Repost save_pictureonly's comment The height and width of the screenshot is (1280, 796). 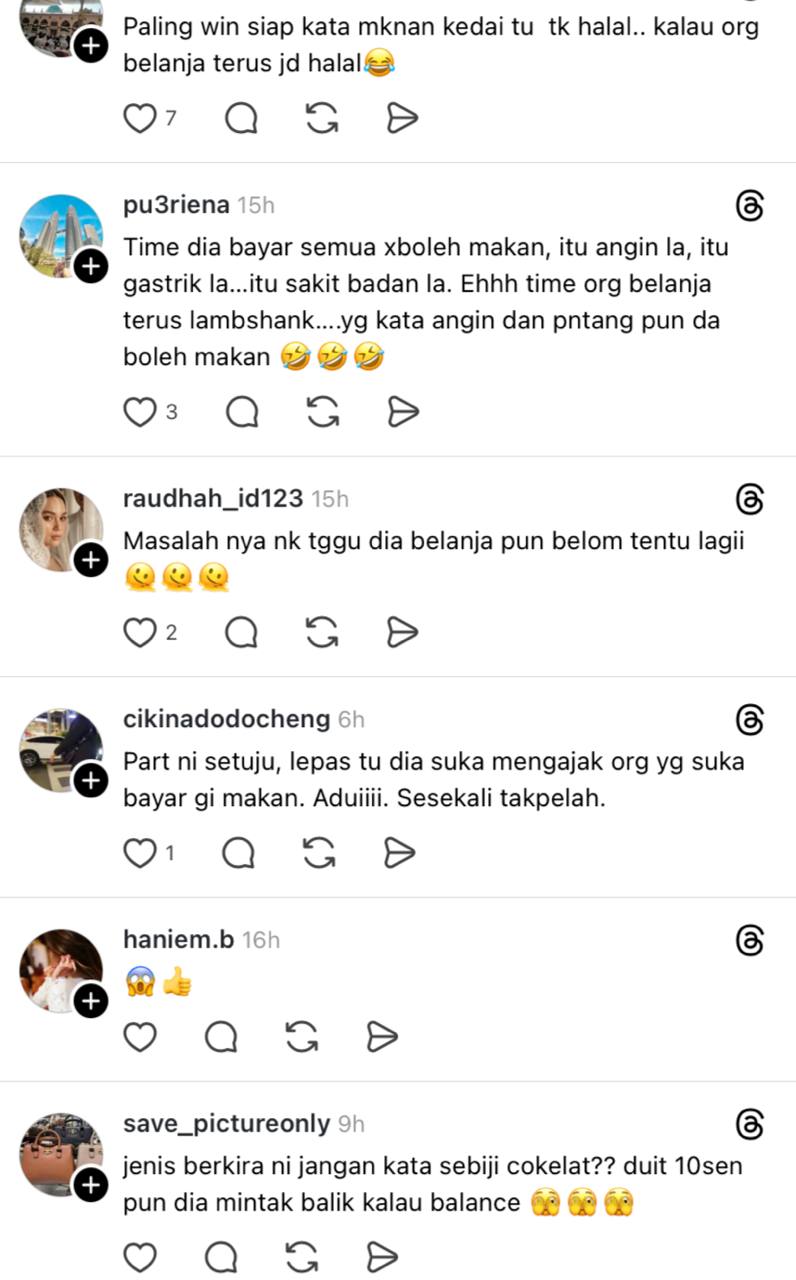301,1256
